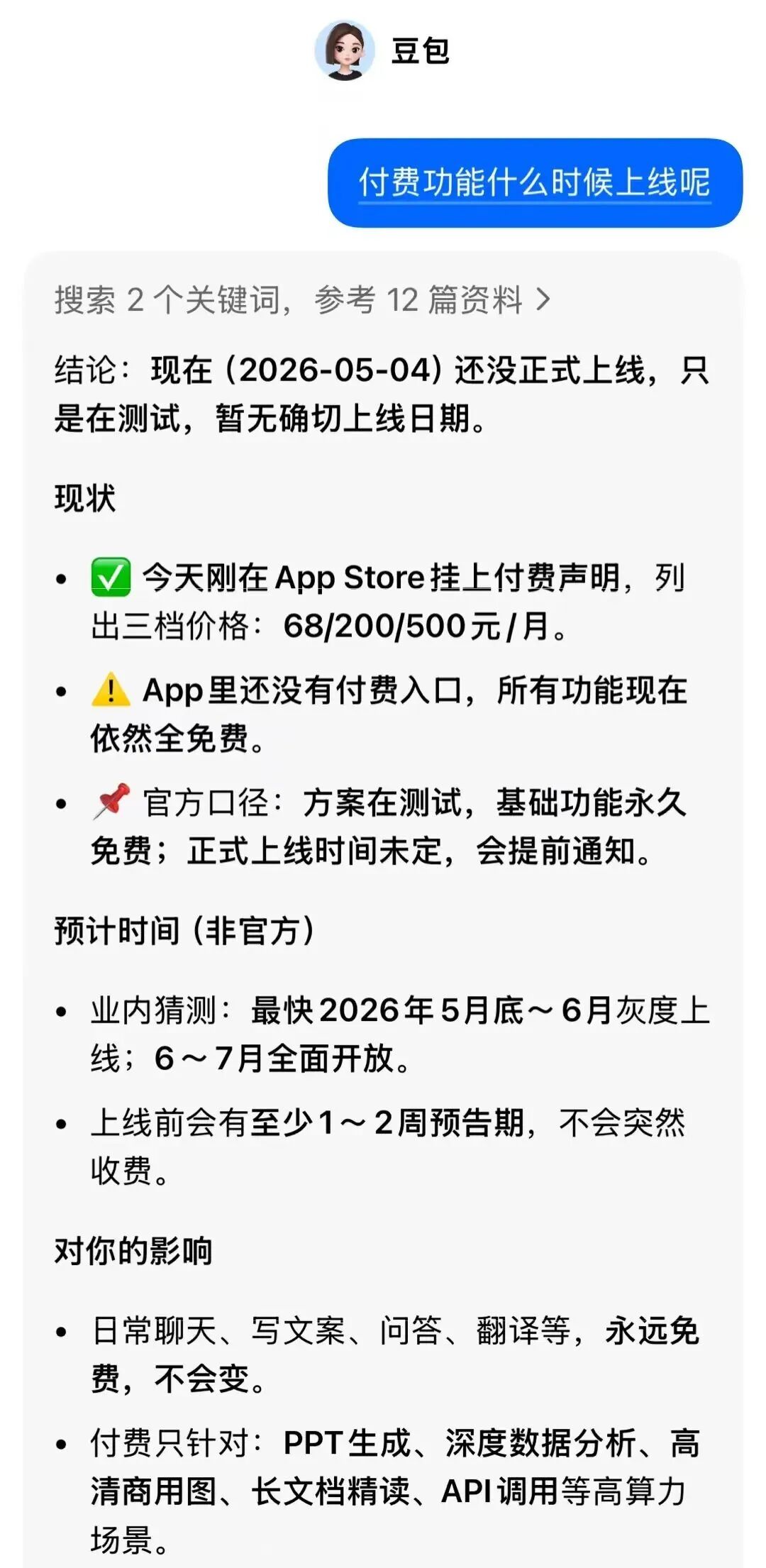
Task: Tap the 付费功能什么时候上线呢 message bubble
Action: pos(535,183)
